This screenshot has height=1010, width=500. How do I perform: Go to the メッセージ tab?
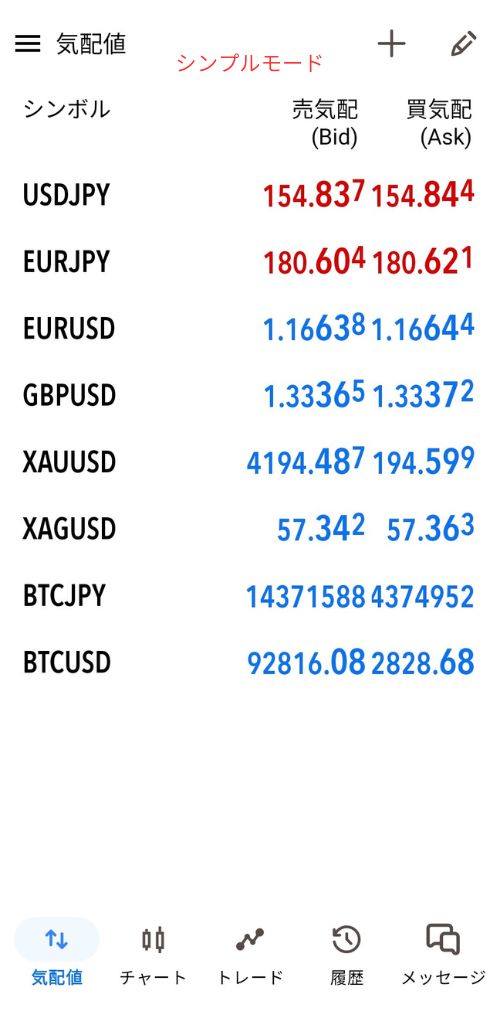443,955
